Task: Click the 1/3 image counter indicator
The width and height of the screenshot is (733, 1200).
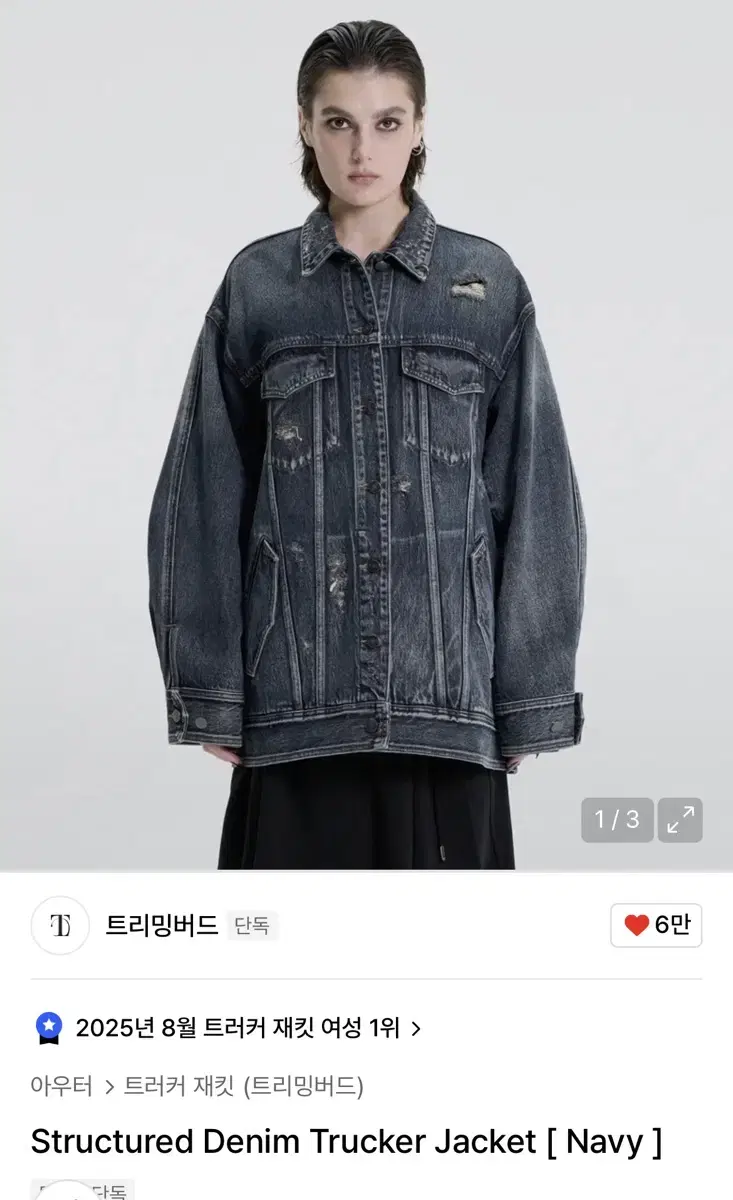Action: [x=617, y=822]
